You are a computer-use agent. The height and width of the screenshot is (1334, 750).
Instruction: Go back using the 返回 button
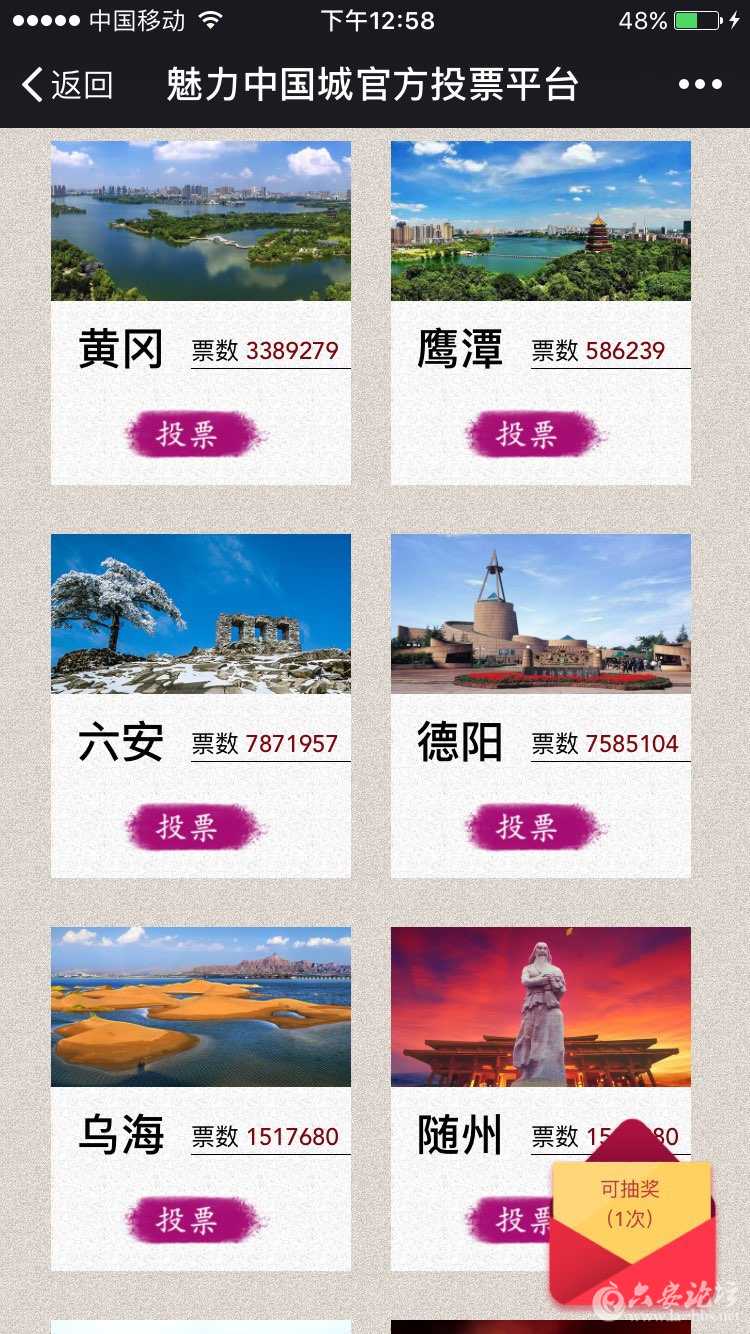pos(68,85)
